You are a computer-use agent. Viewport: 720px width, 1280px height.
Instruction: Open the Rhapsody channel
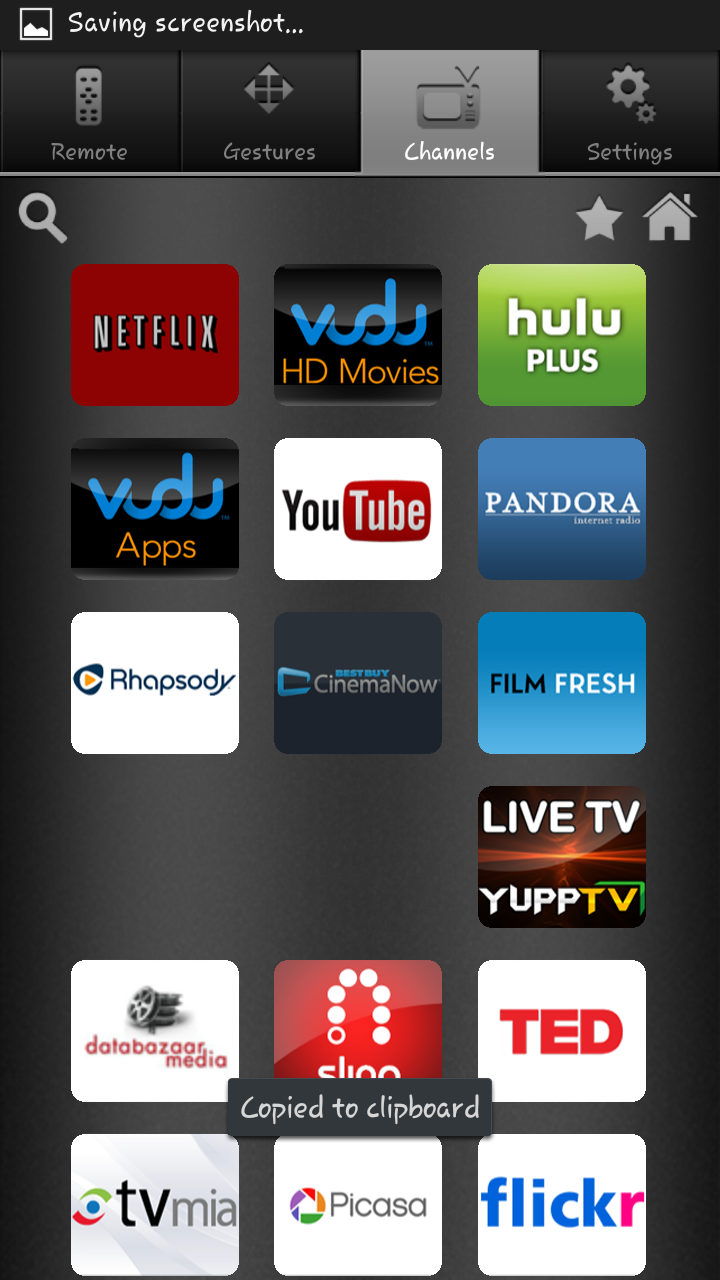(155, 683)
